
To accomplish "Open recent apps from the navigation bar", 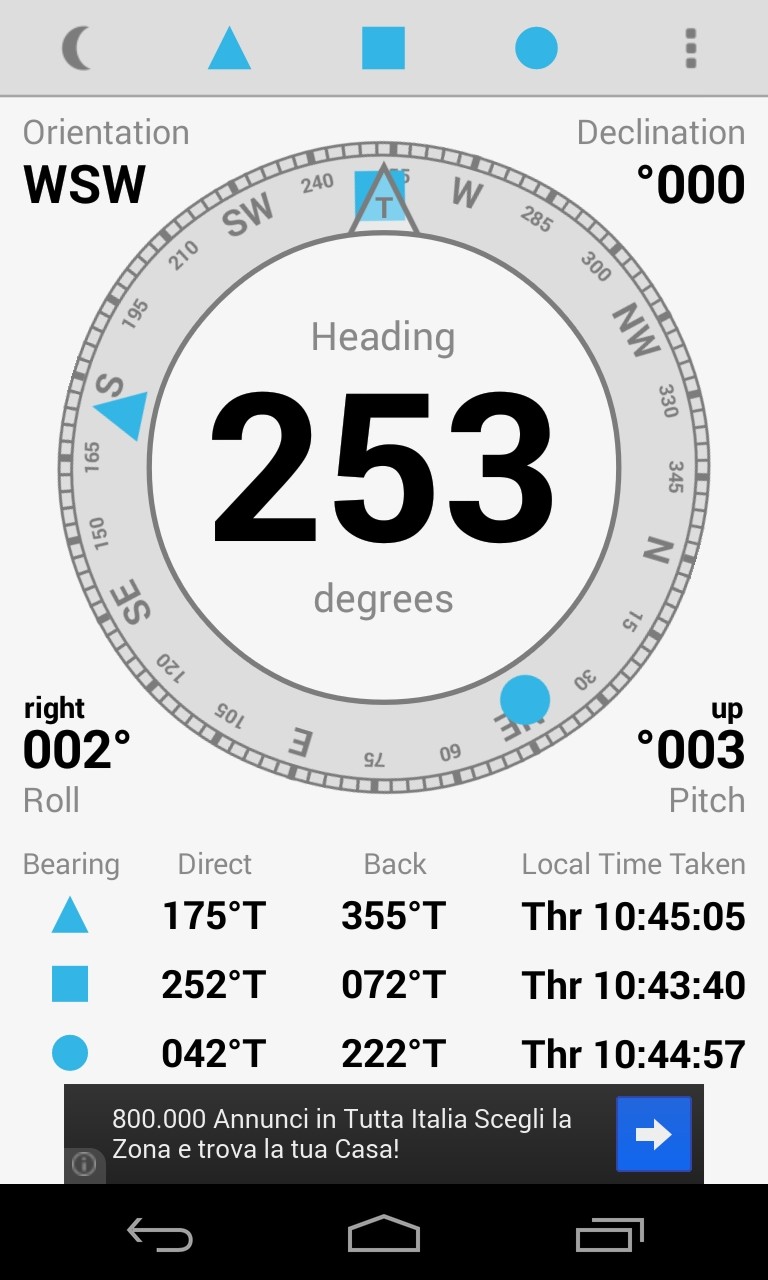I will point(610,1235).
